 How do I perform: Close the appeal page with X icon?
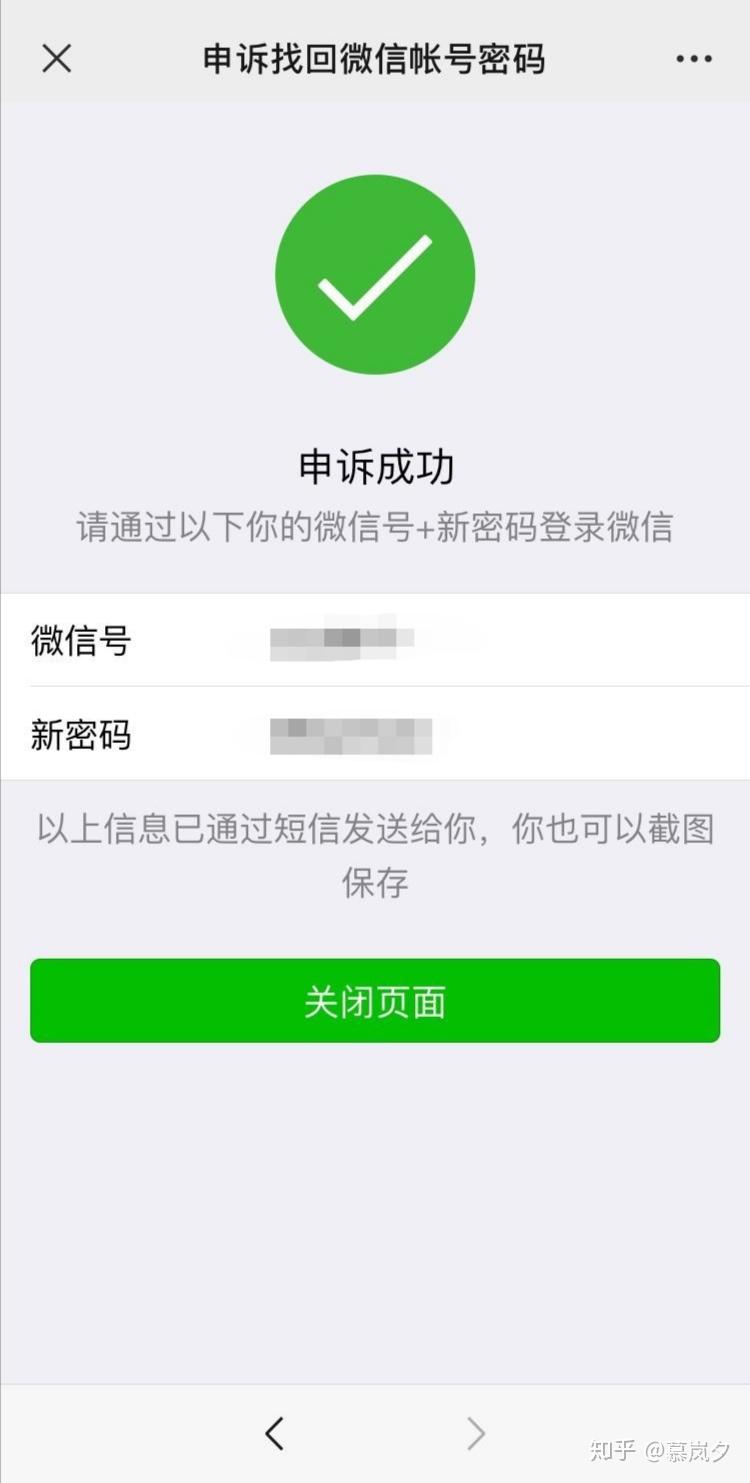(57, 59)
